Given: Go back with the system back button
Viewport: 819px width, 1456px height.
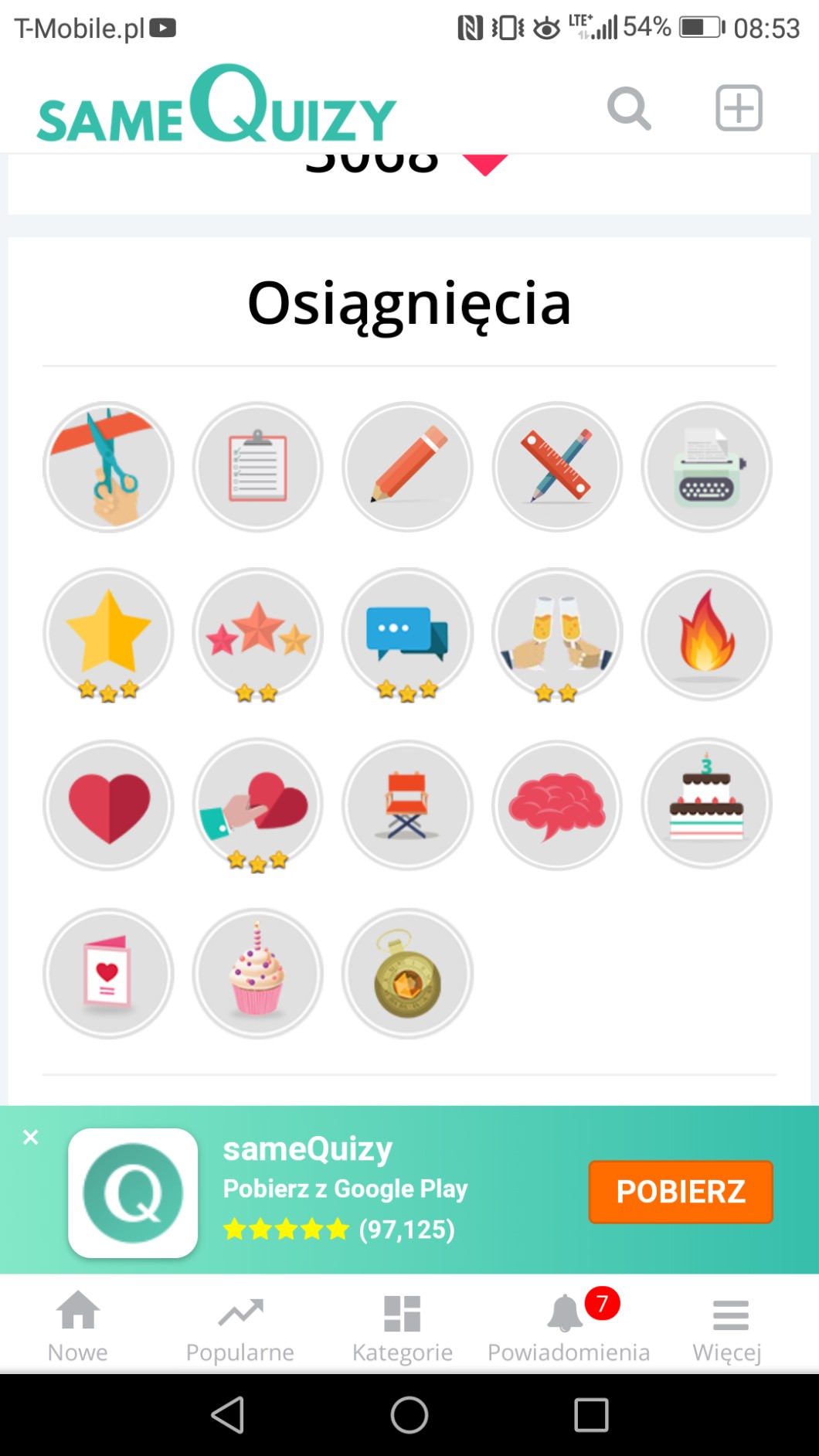Looking at the screenshot, I should click(228, 1415).
